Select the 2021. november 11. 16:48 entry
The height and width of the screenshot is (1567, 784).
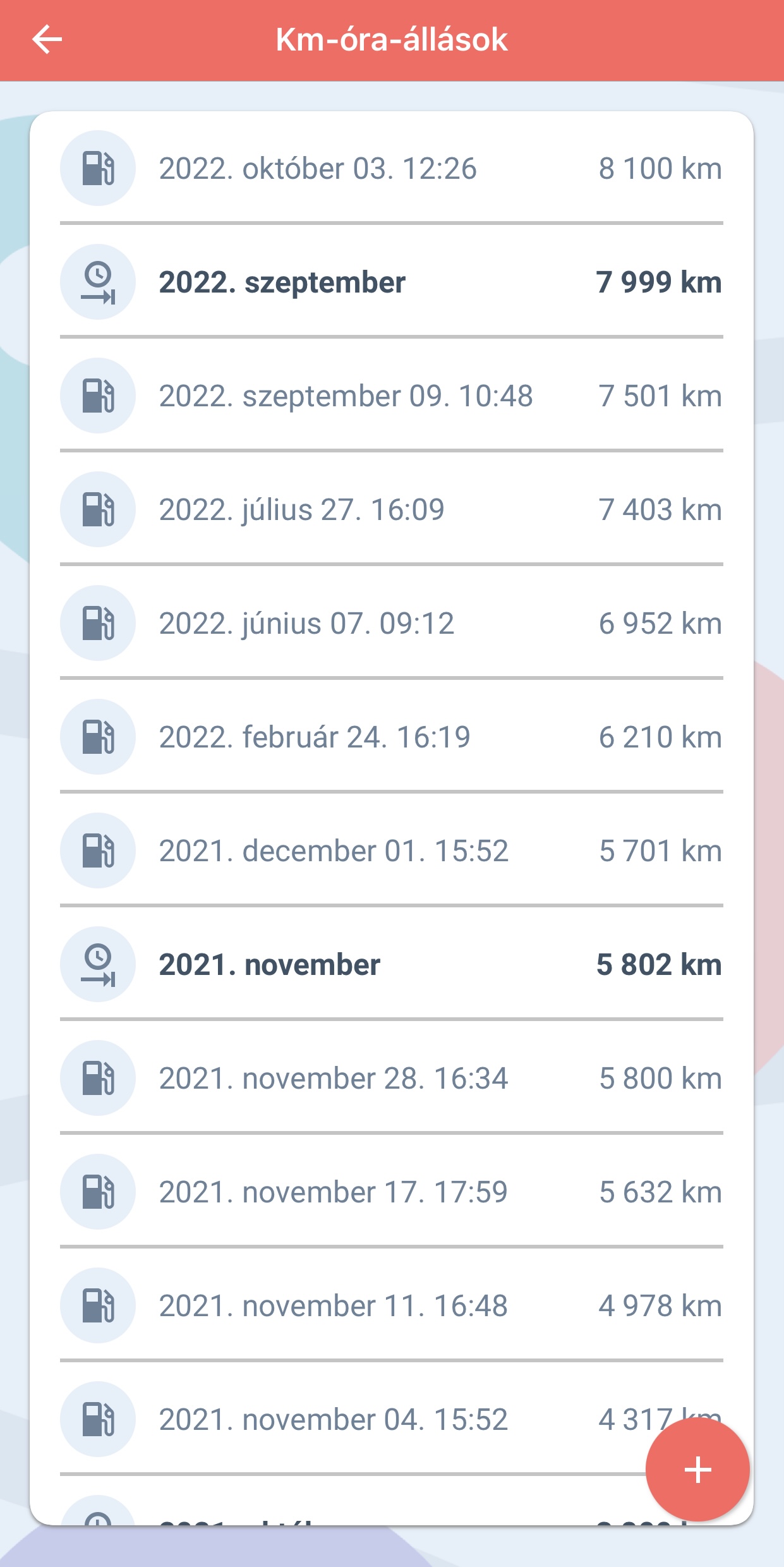[392, 1305]
